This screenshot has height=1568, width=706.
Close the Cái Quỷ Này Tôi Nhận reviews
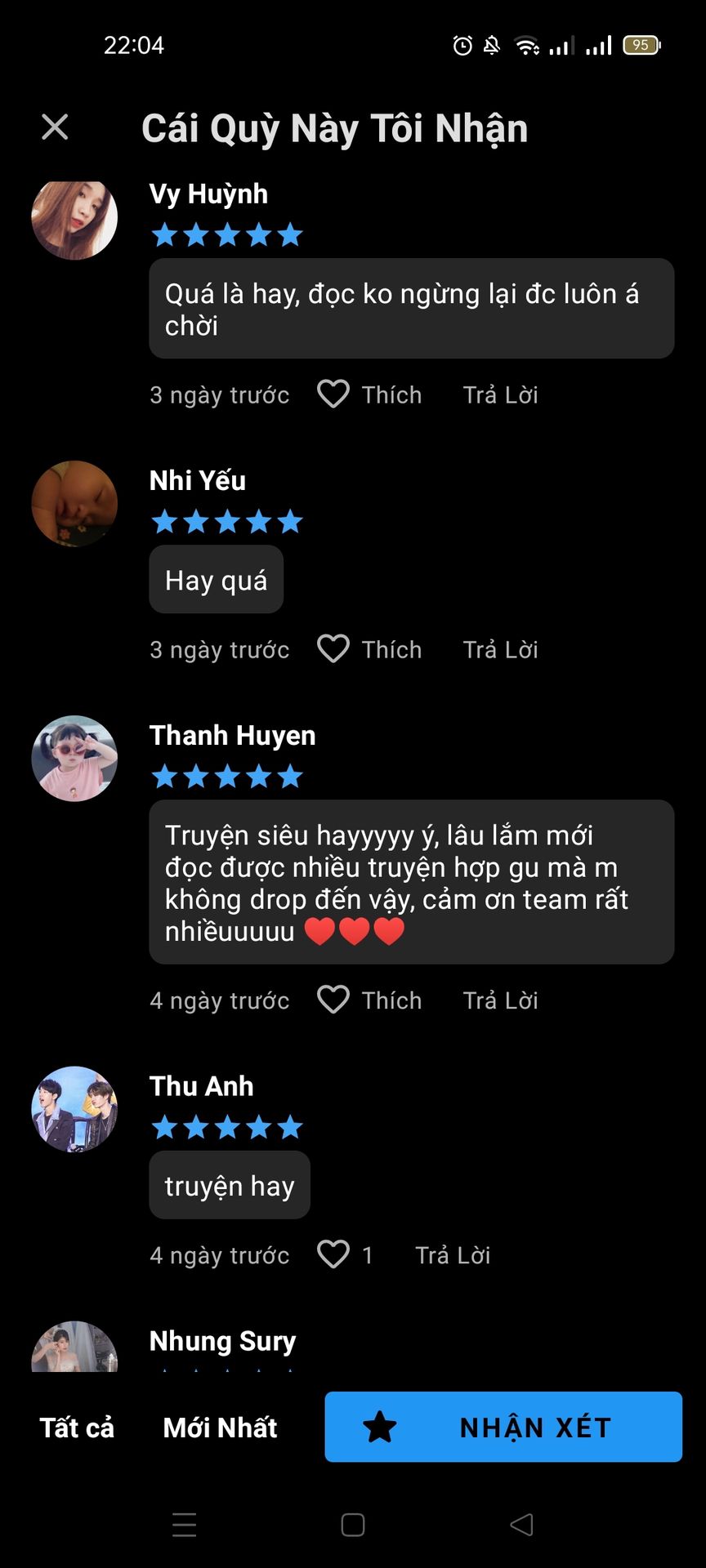55,127
